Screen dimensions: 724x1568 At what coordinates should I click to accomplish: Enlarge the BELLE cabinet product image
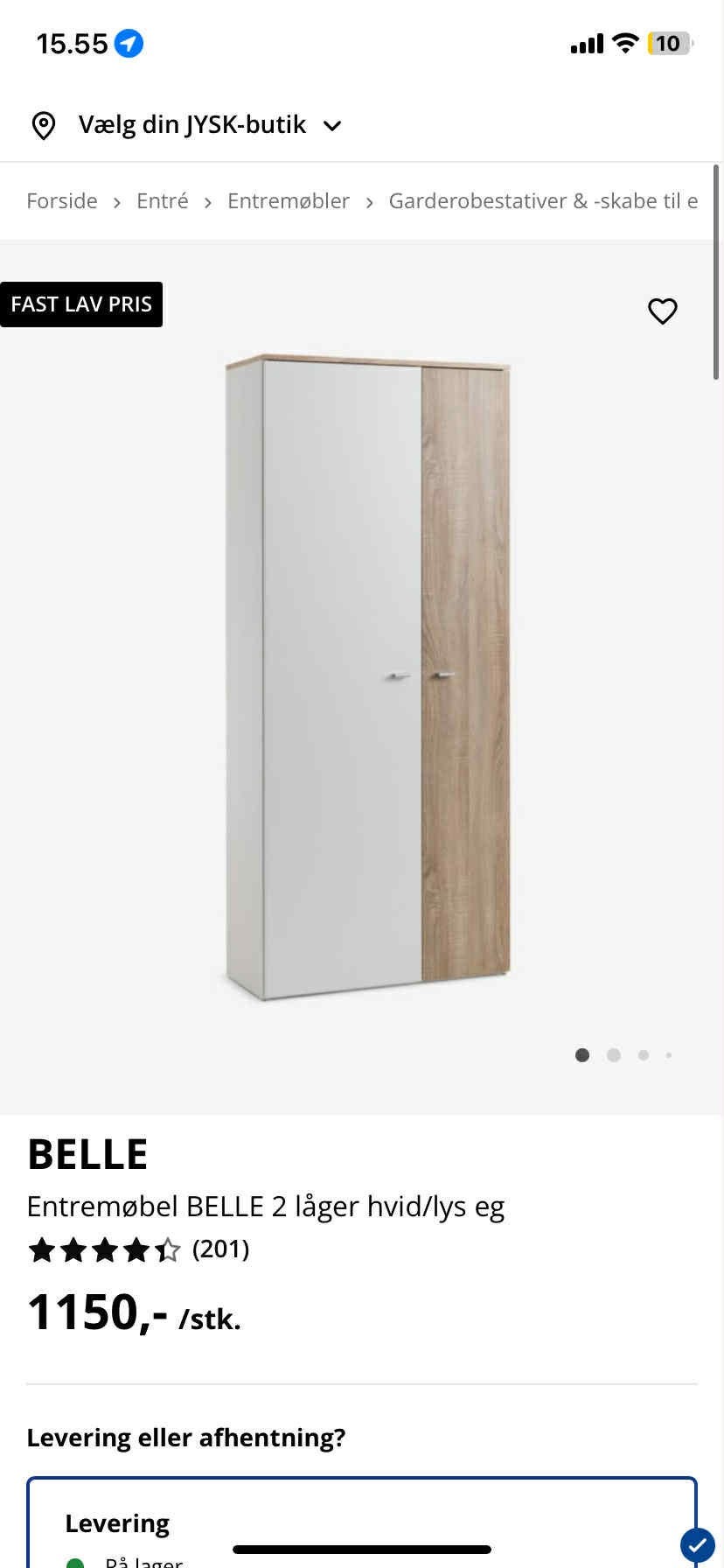point(367,678)
